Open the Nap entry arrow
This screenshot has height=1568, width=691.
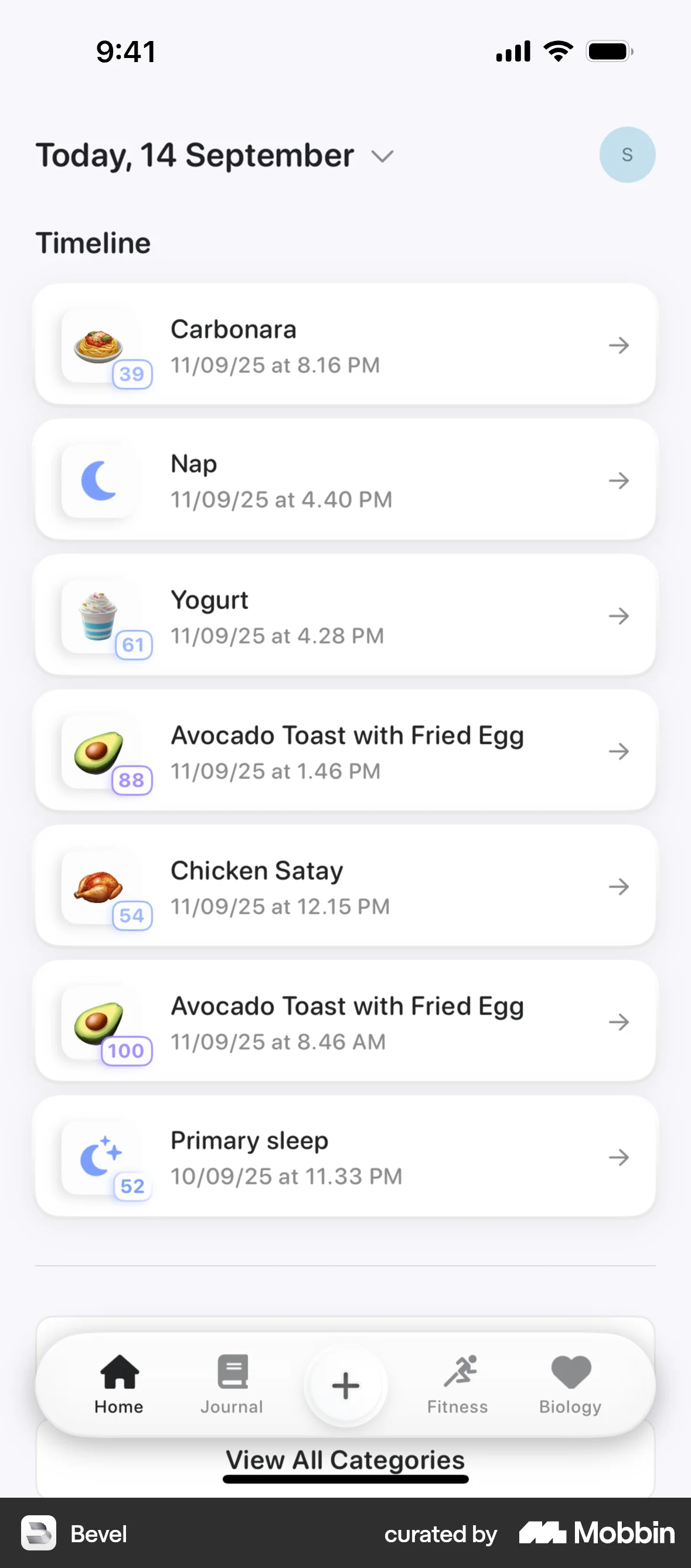point(618,480)
